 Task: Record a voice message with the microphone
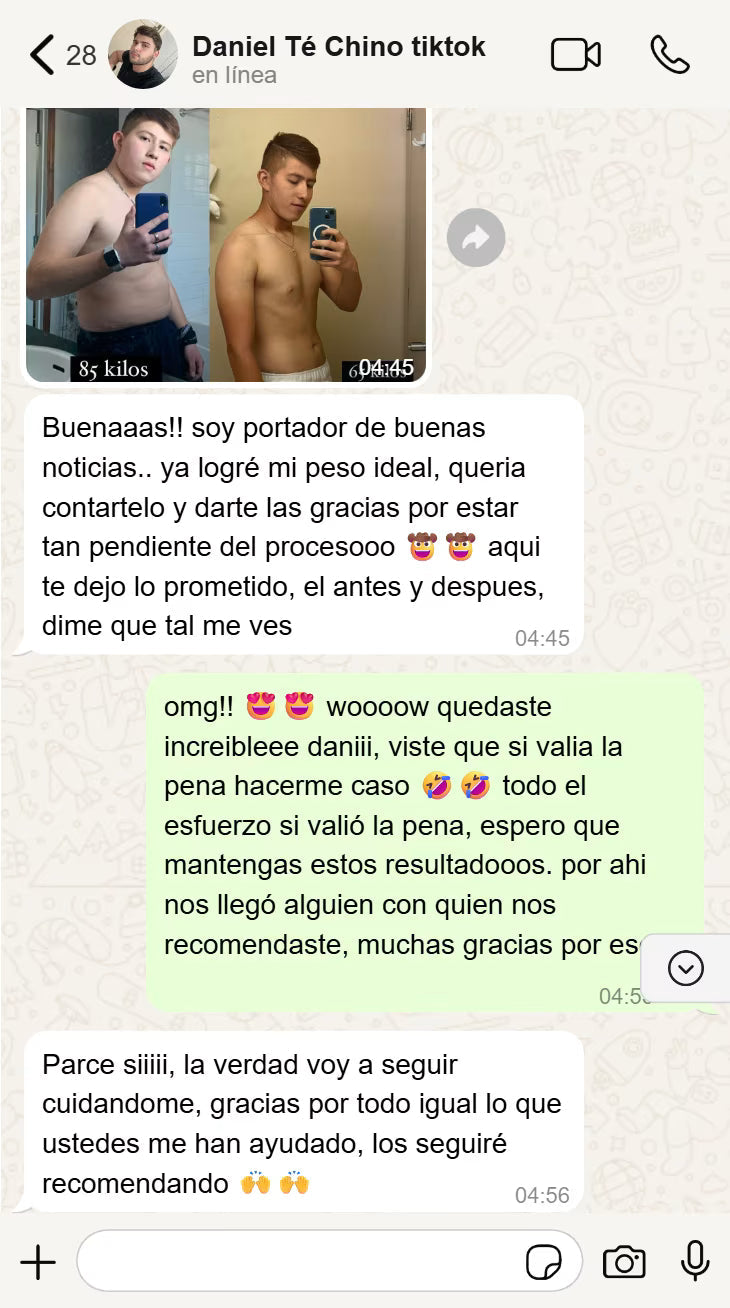[694, 1262]
